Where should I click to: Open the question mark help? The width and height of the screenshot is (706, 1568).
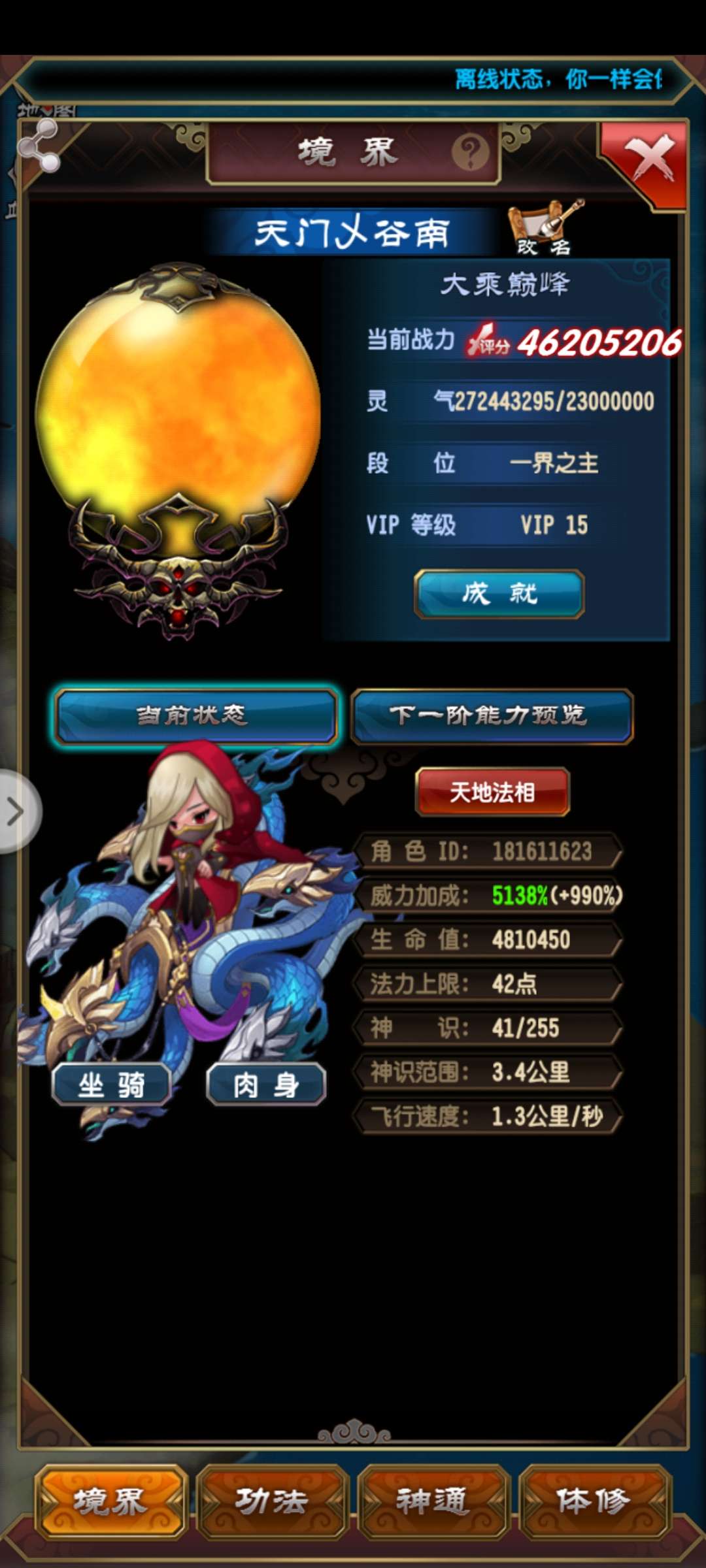tap(470, 152)
